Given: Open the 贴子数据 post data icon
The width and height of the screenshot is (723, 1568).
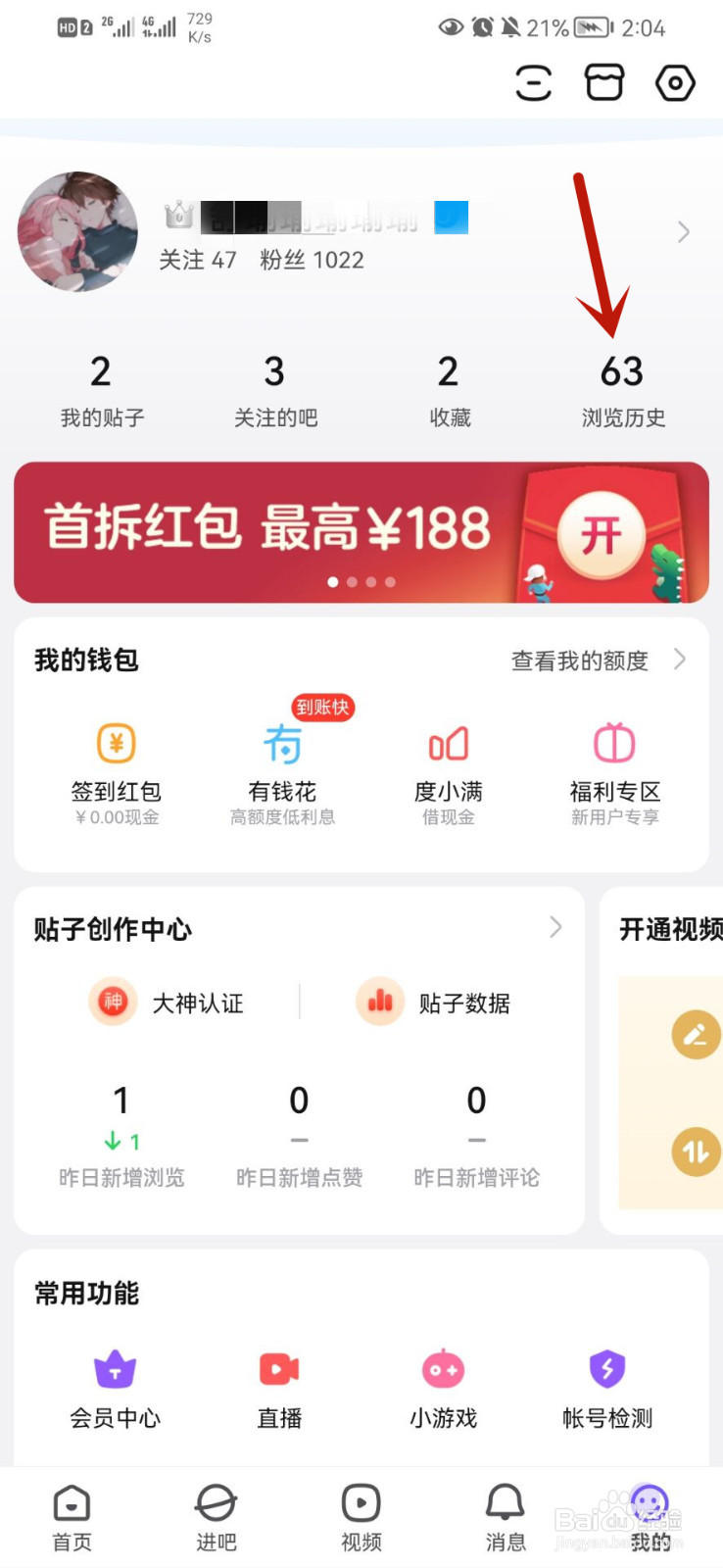Looking at the screenshot, I should pyautogui.click(x=379, y=1002).
